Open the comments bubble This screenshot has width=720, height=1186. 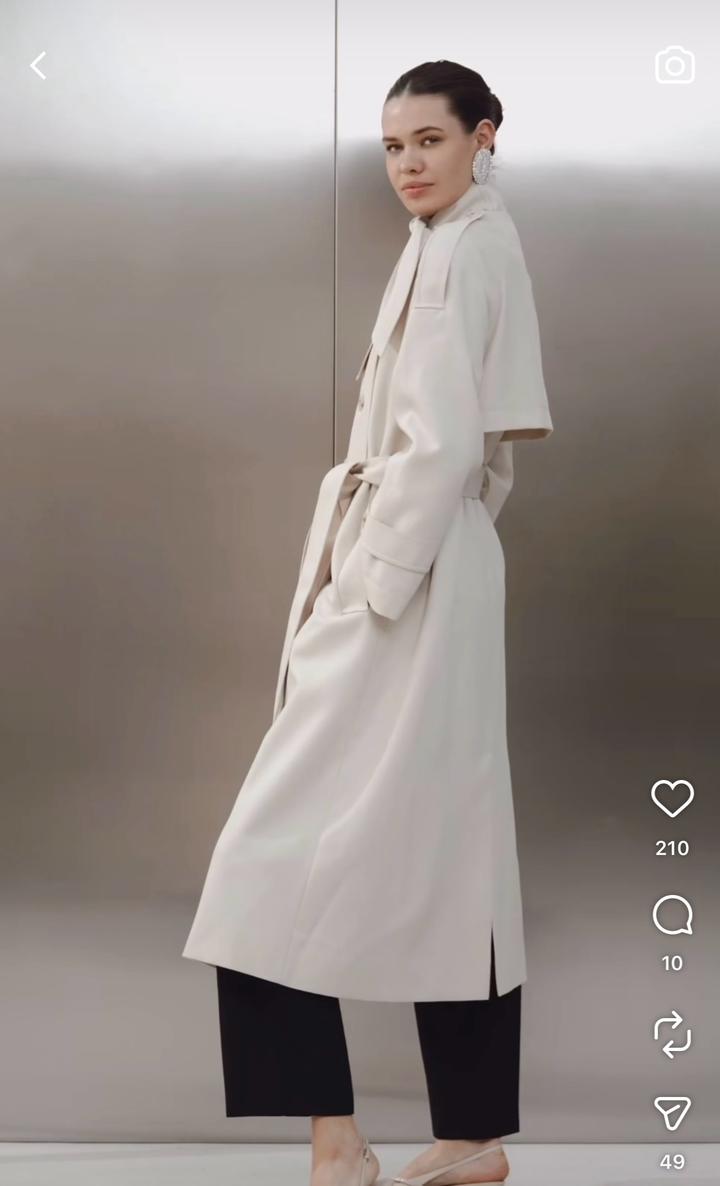[x=672, y=915]
